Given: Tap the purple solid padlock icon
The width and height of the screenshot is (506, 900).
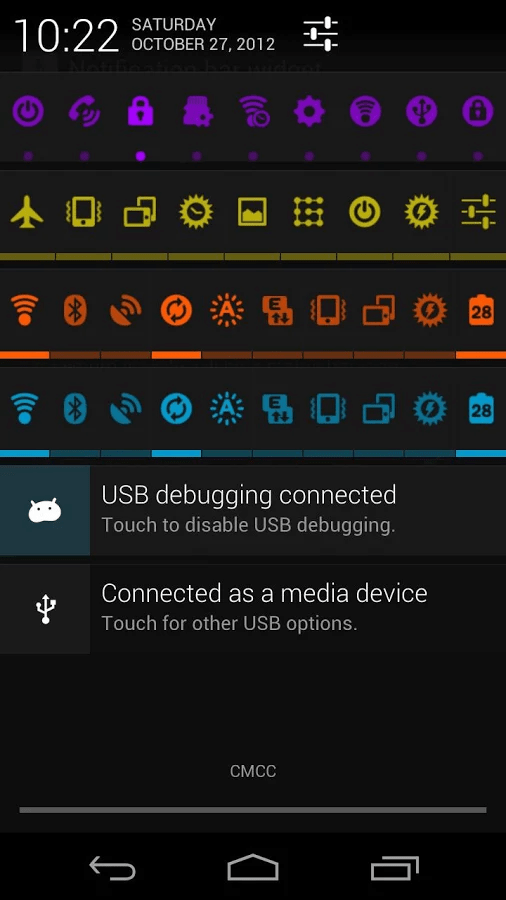Looking at the screenshot, I should [x=141, y=111].
